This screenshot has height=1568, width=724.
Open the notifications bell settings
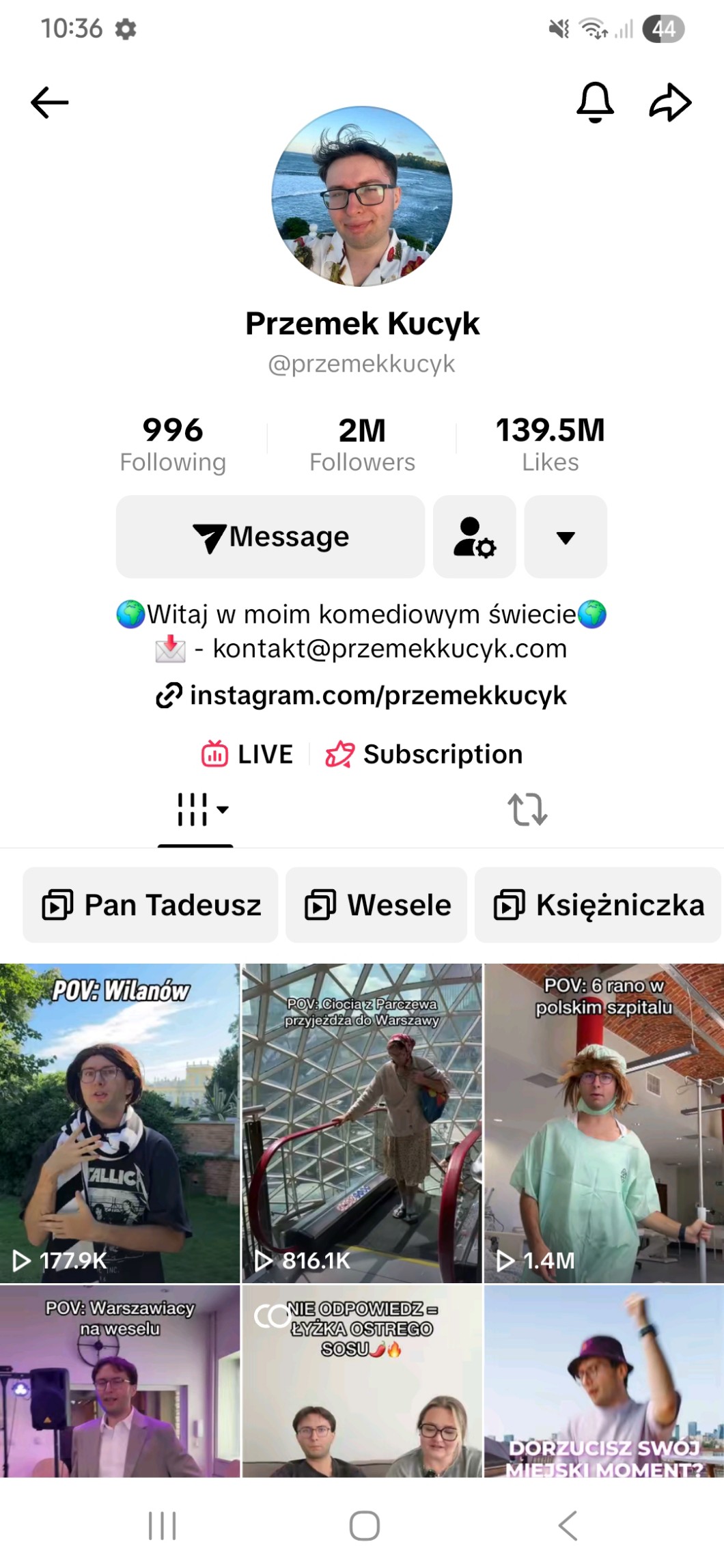coord(595,102)
